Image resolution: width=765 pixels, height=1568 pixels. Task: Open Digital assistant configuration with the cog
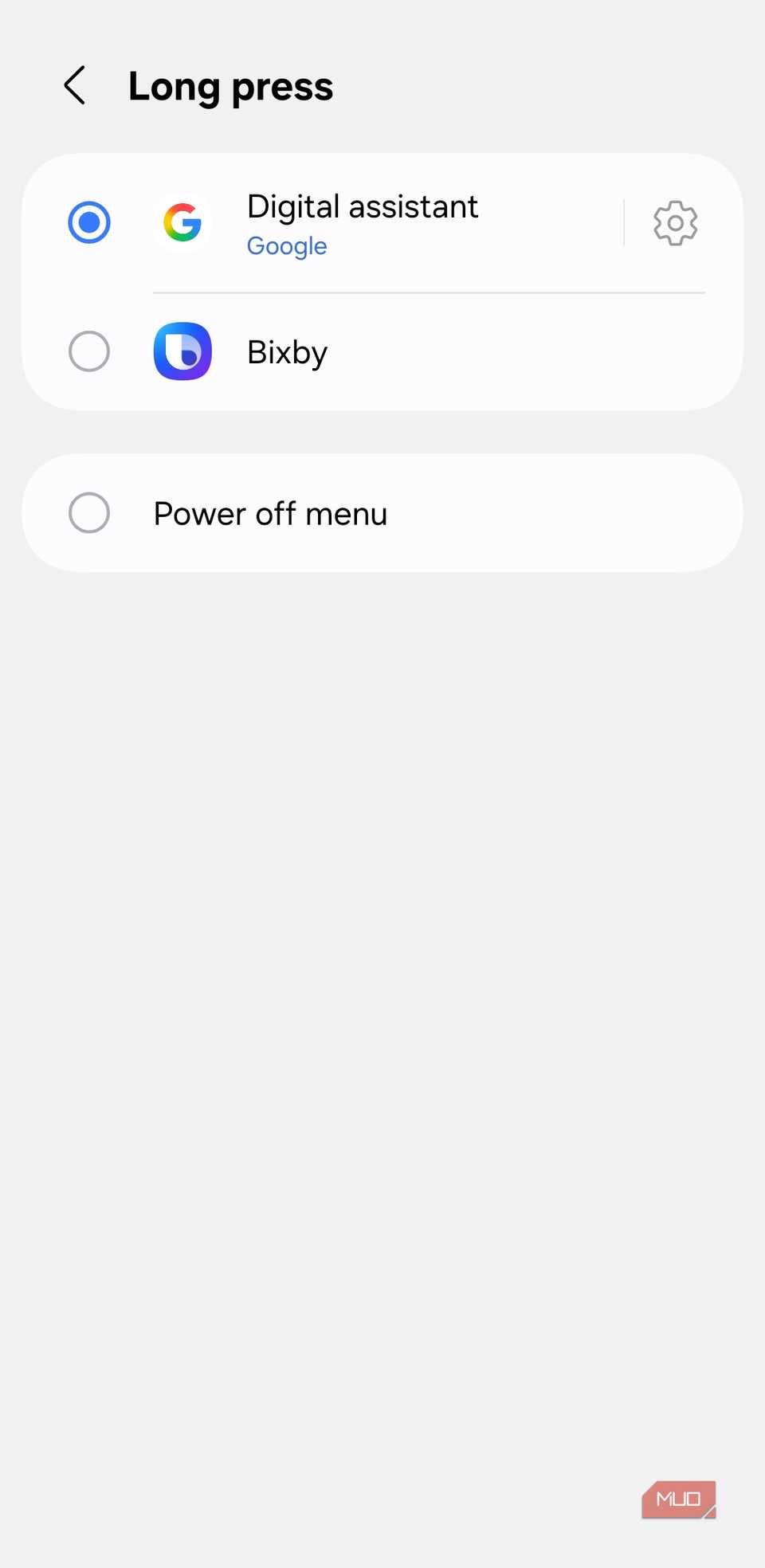pos(674,223)
